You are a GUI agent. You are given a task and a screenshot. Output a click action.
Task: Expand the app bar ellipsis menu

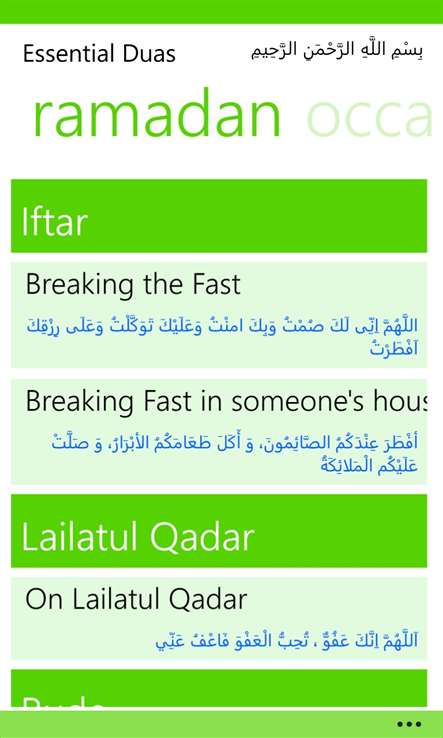(409, 724)
